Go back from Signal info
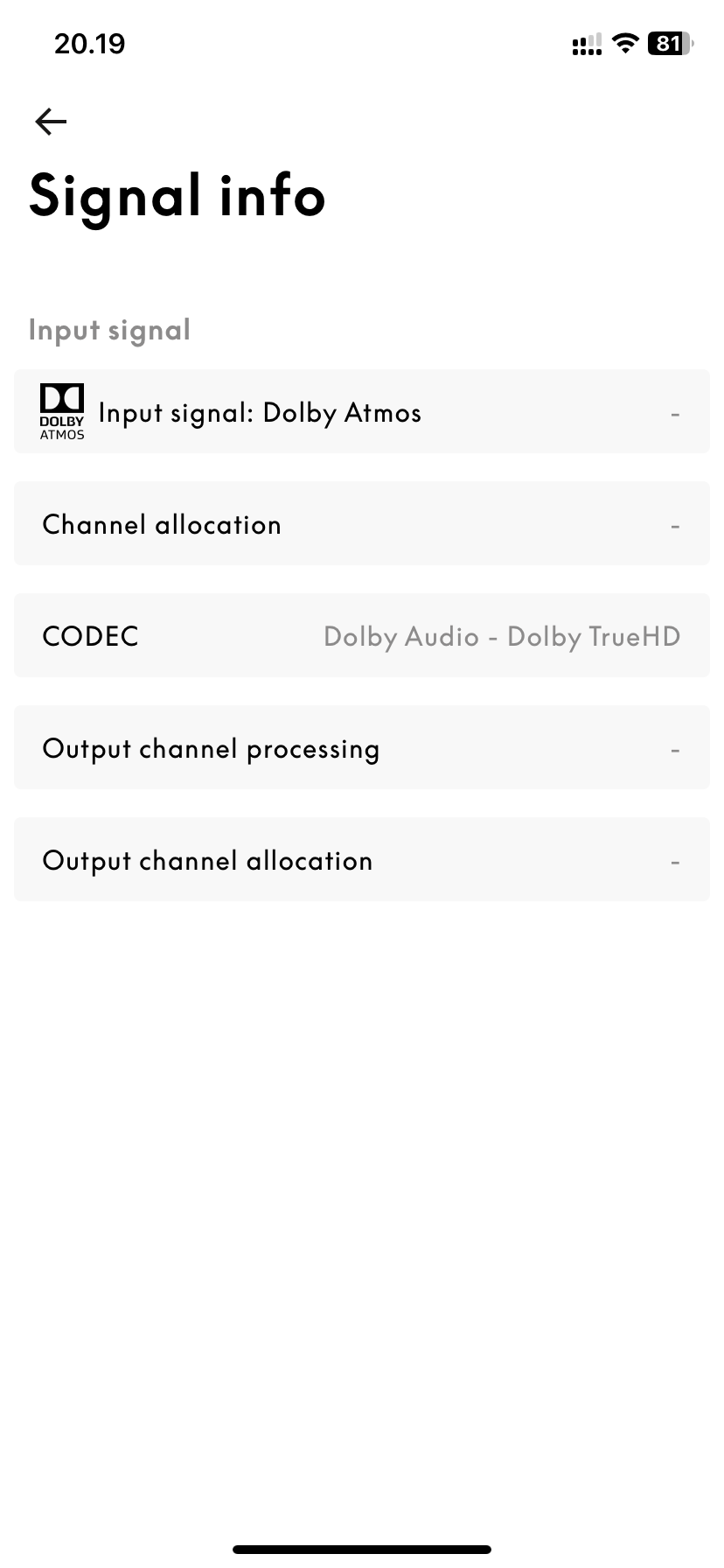Screen dimensions: 724x1568 tap(51, 122)
